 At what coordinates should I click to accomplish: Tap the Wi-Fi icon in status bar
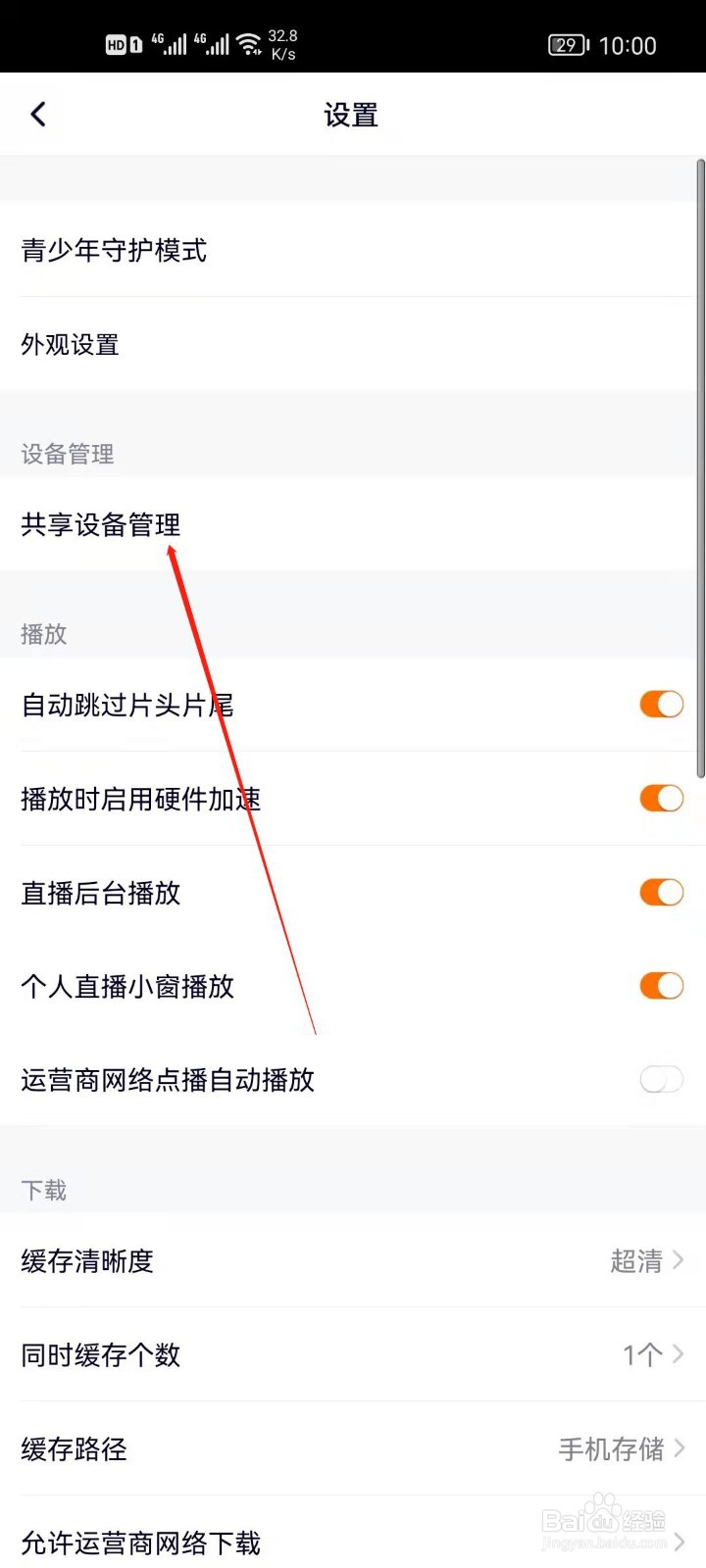248,43
